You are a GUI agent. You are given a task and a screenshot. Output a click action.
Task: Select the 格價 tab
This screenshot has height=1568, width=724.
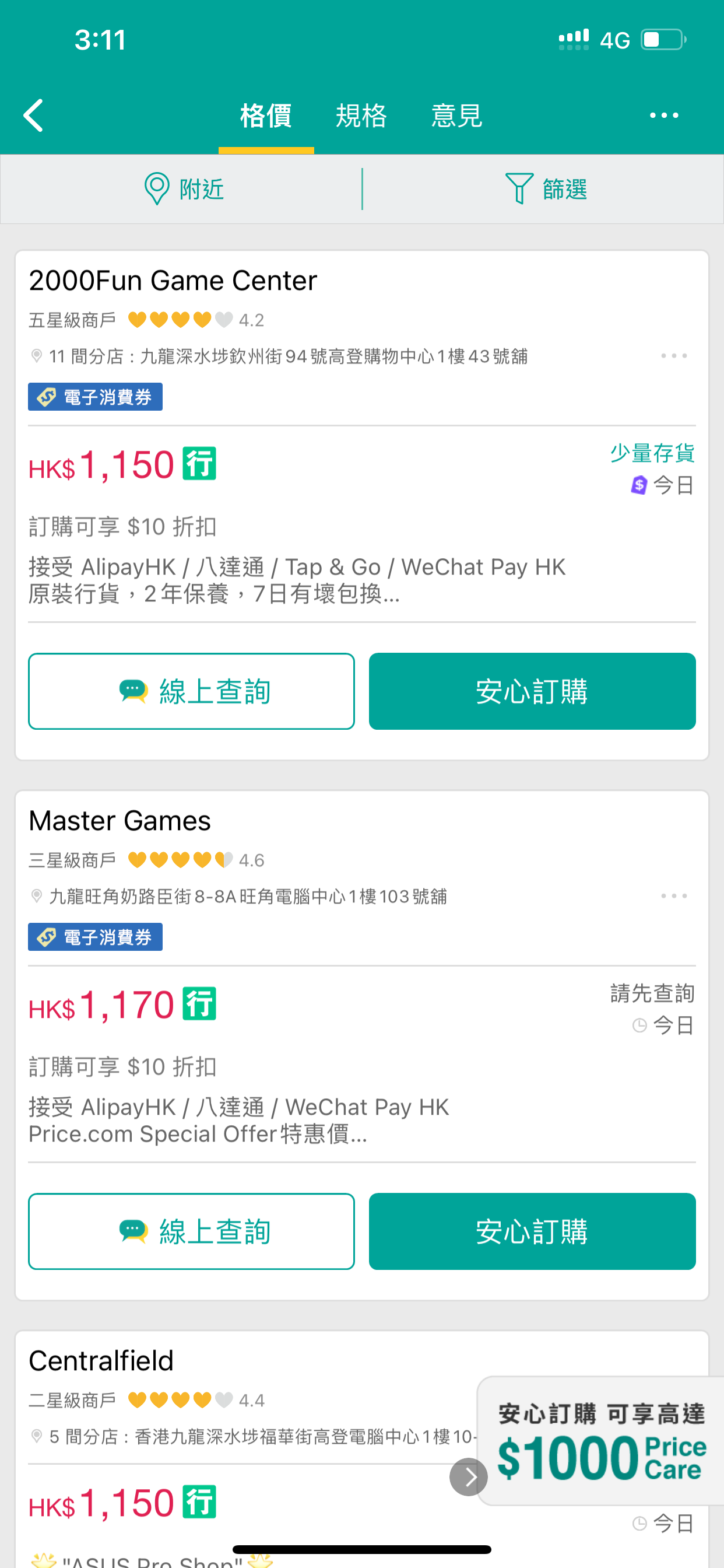pos(266,115)
